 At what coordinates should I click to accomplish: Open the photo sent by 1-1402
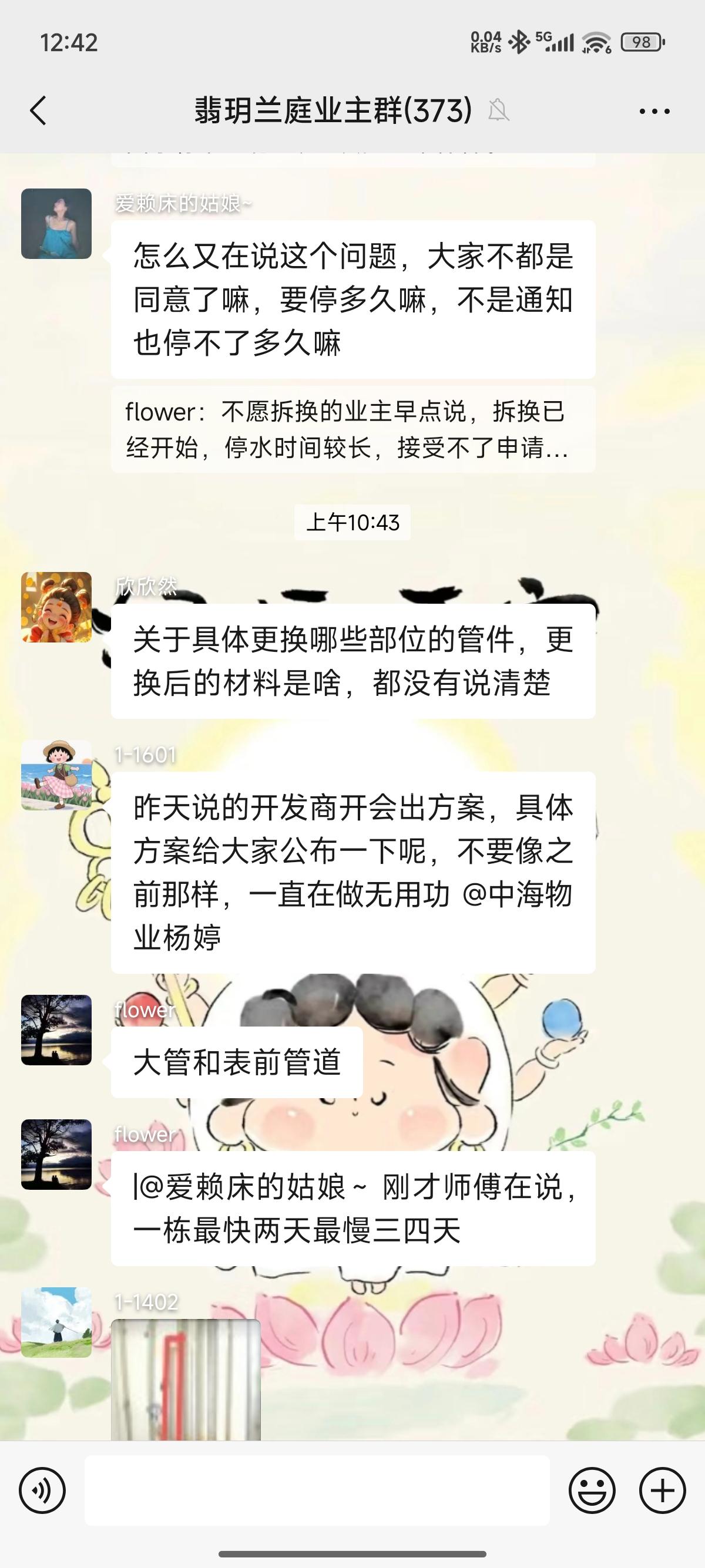pos(186,1379)
